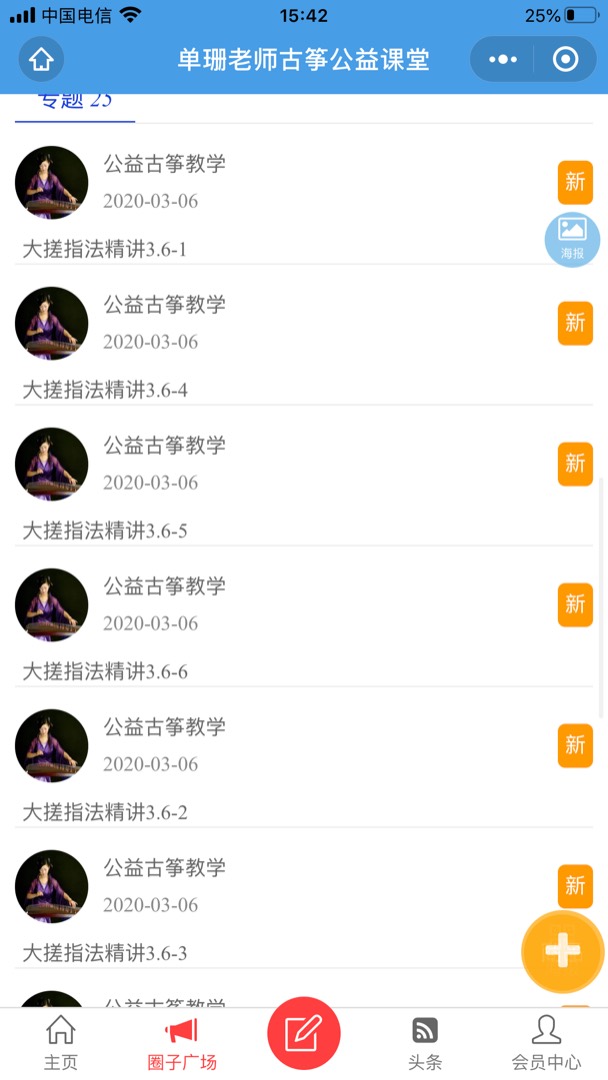
Task: Open lesson 大搓指法精讲3.6-1
Action: 105,249
